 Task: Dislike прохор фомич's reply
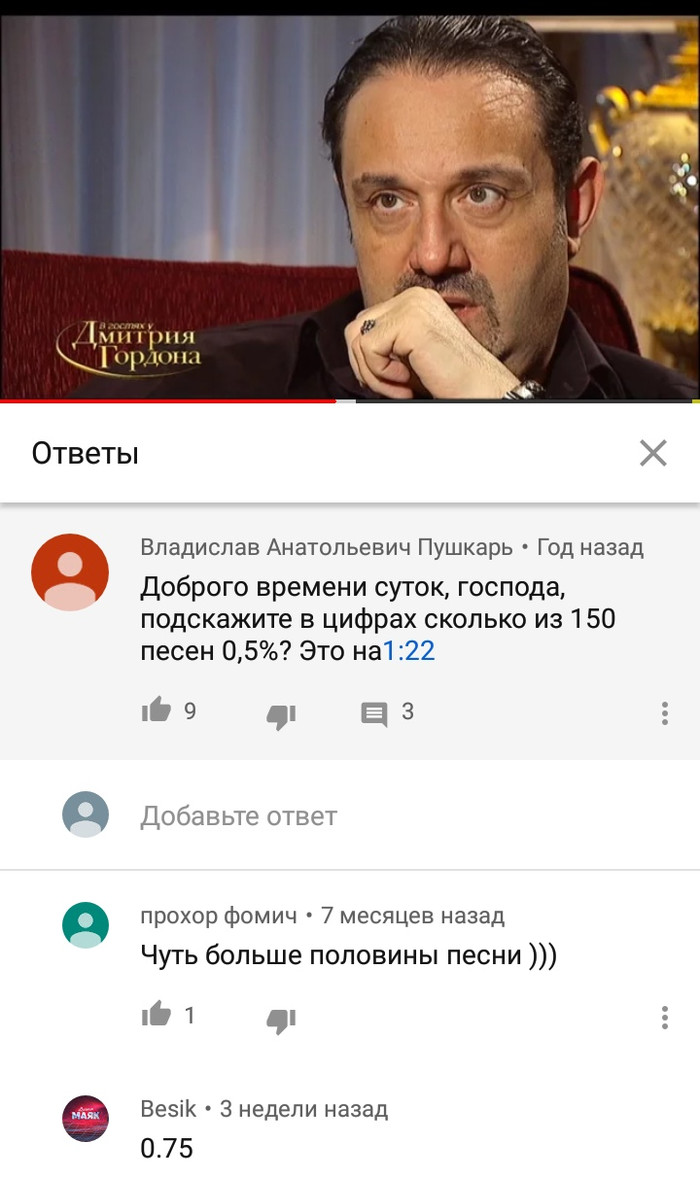point(281,1019)
